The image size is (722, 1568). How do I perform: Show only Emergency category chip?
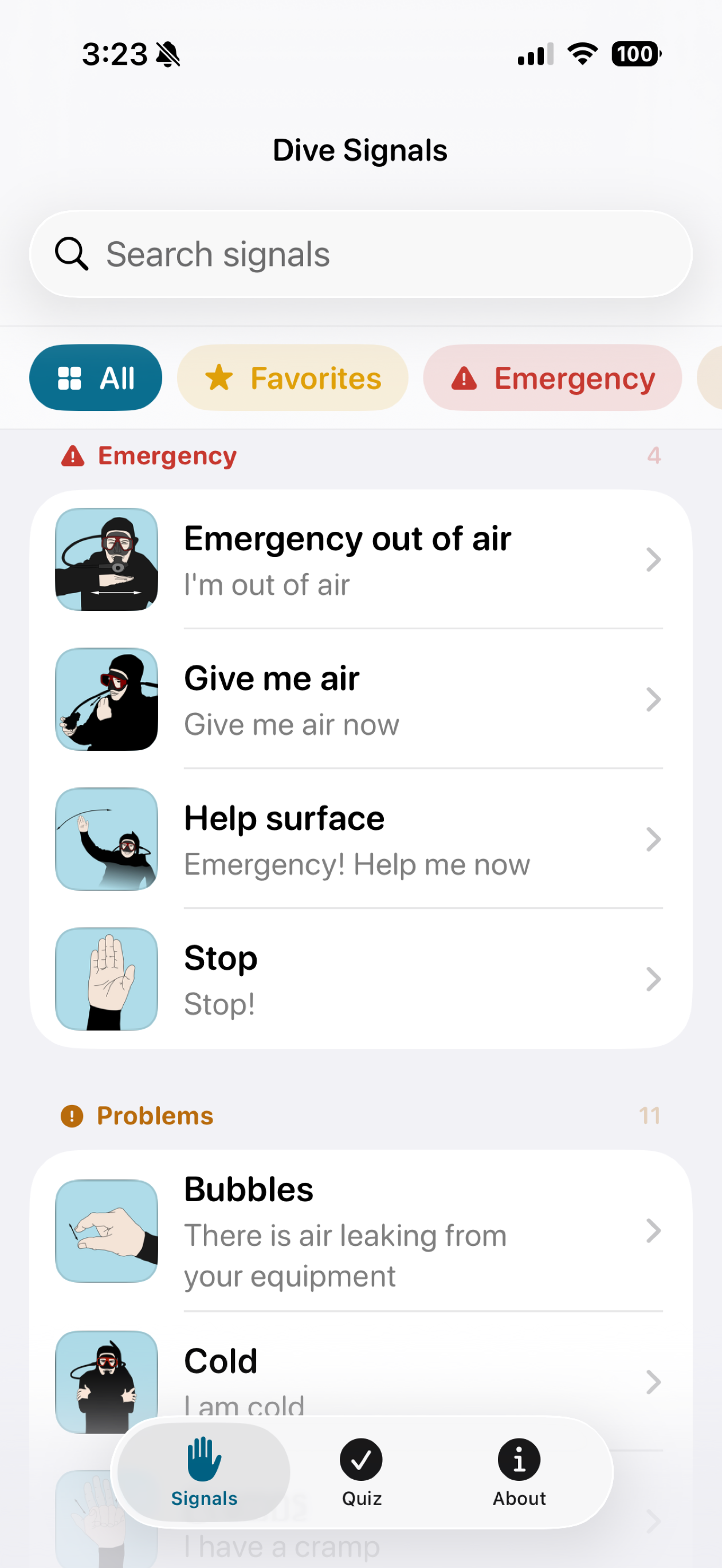[552, 378]
